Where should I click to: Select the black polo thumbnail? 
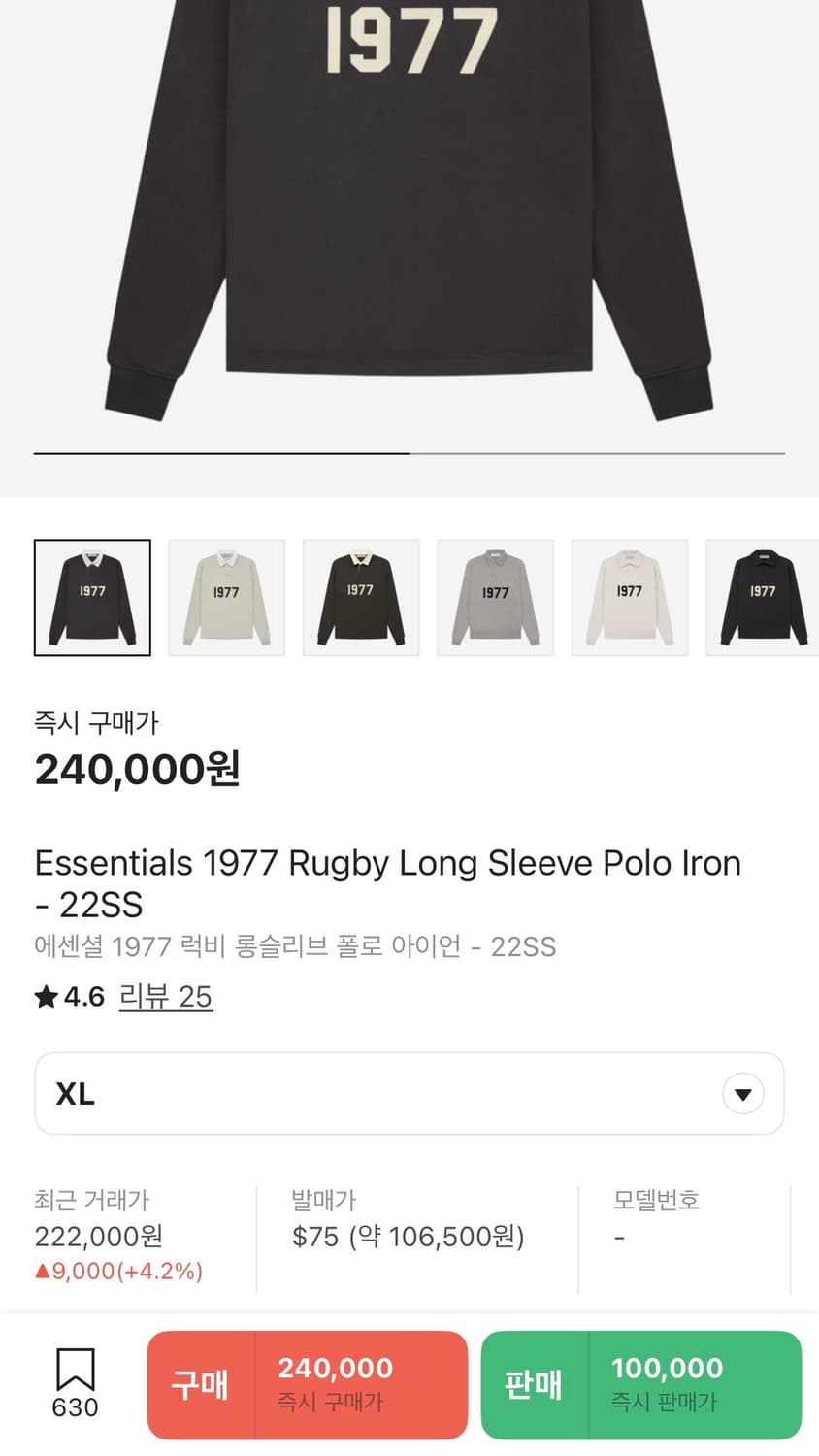click(763, 598)
